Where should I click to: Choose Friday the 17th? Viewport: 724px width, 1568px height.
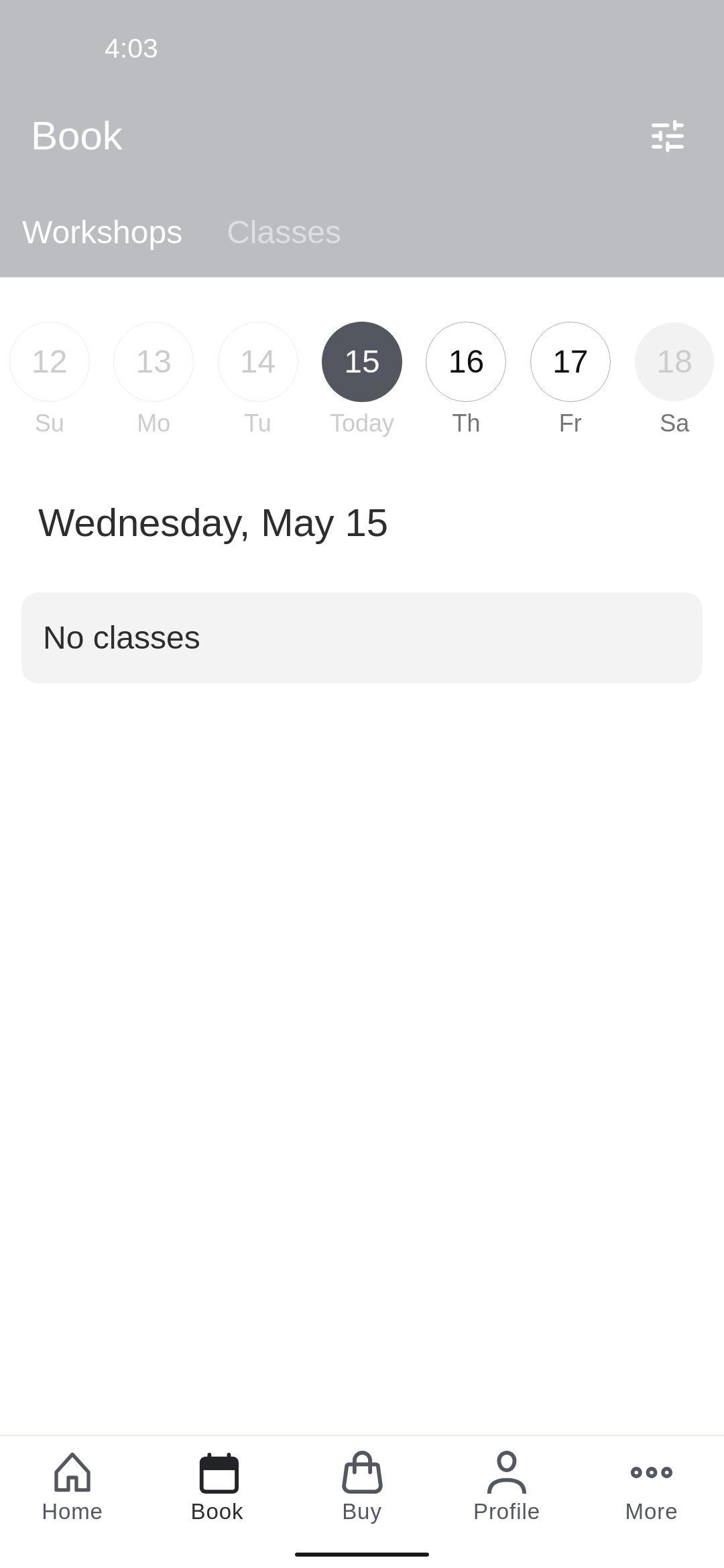[570, 362]
